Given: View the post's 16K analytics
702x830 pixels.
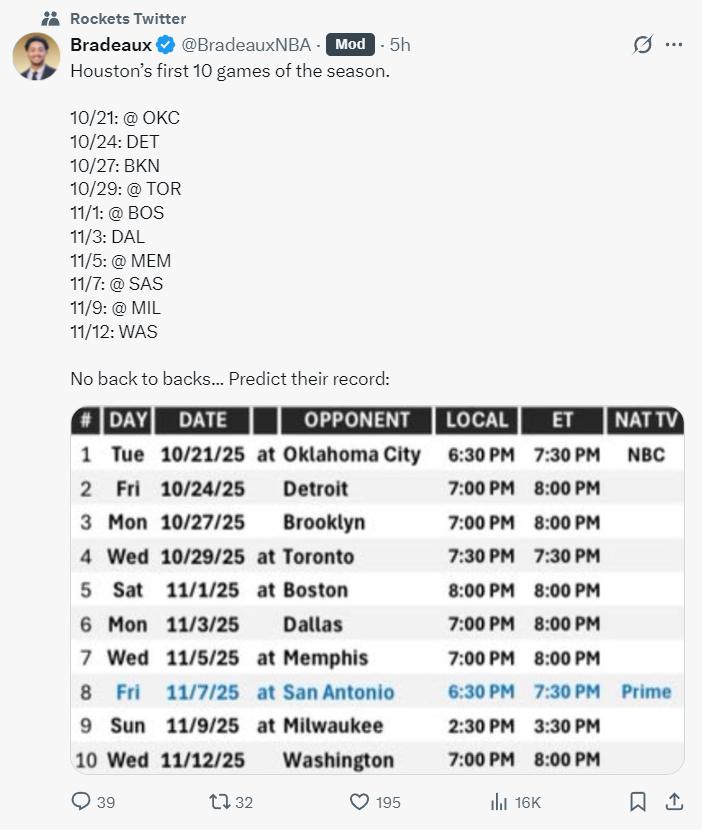Looking at the screenshot, I should (515, 801).
